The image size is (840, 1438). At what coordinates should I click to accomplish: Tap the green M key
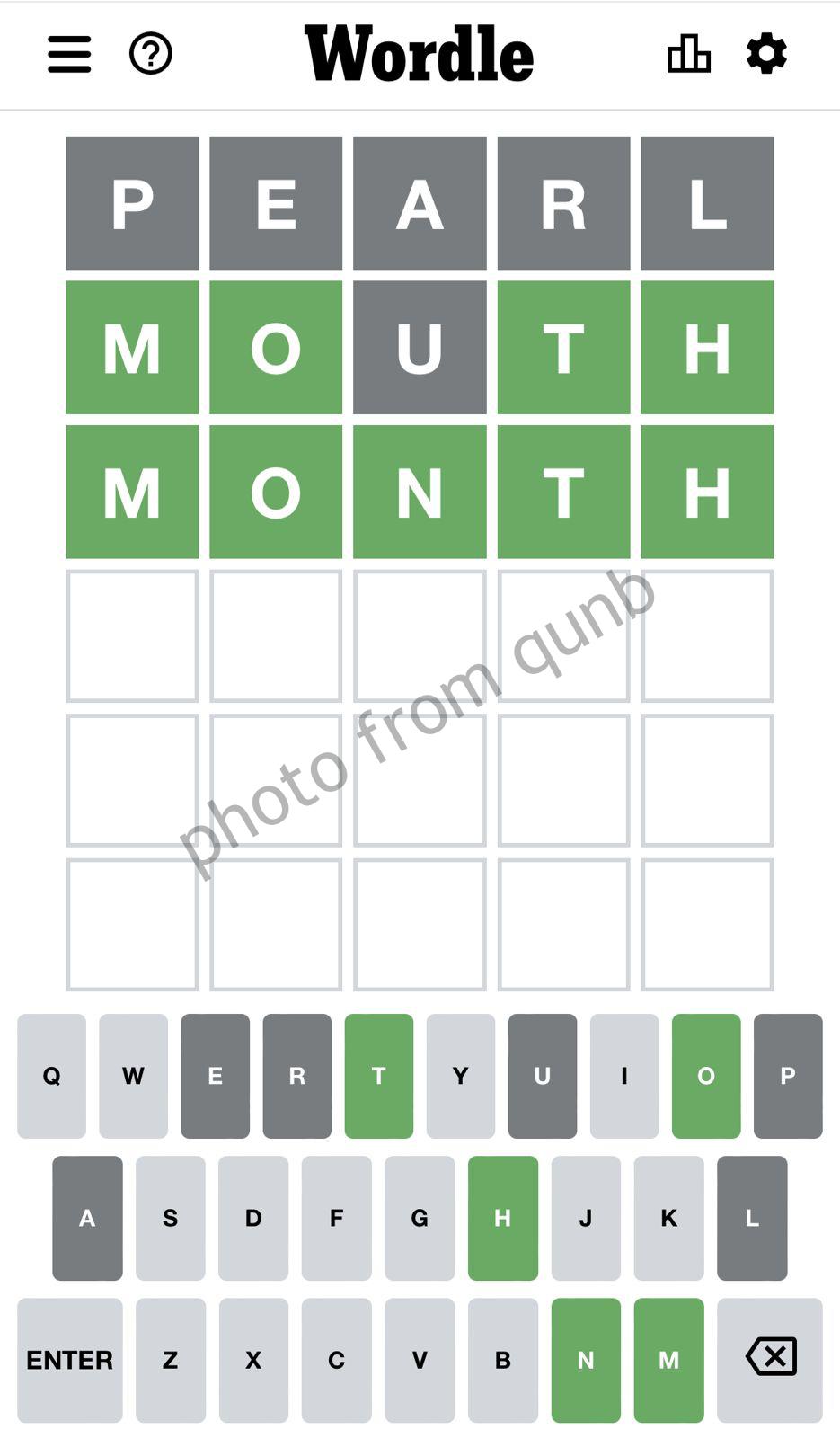point(669,1360)
